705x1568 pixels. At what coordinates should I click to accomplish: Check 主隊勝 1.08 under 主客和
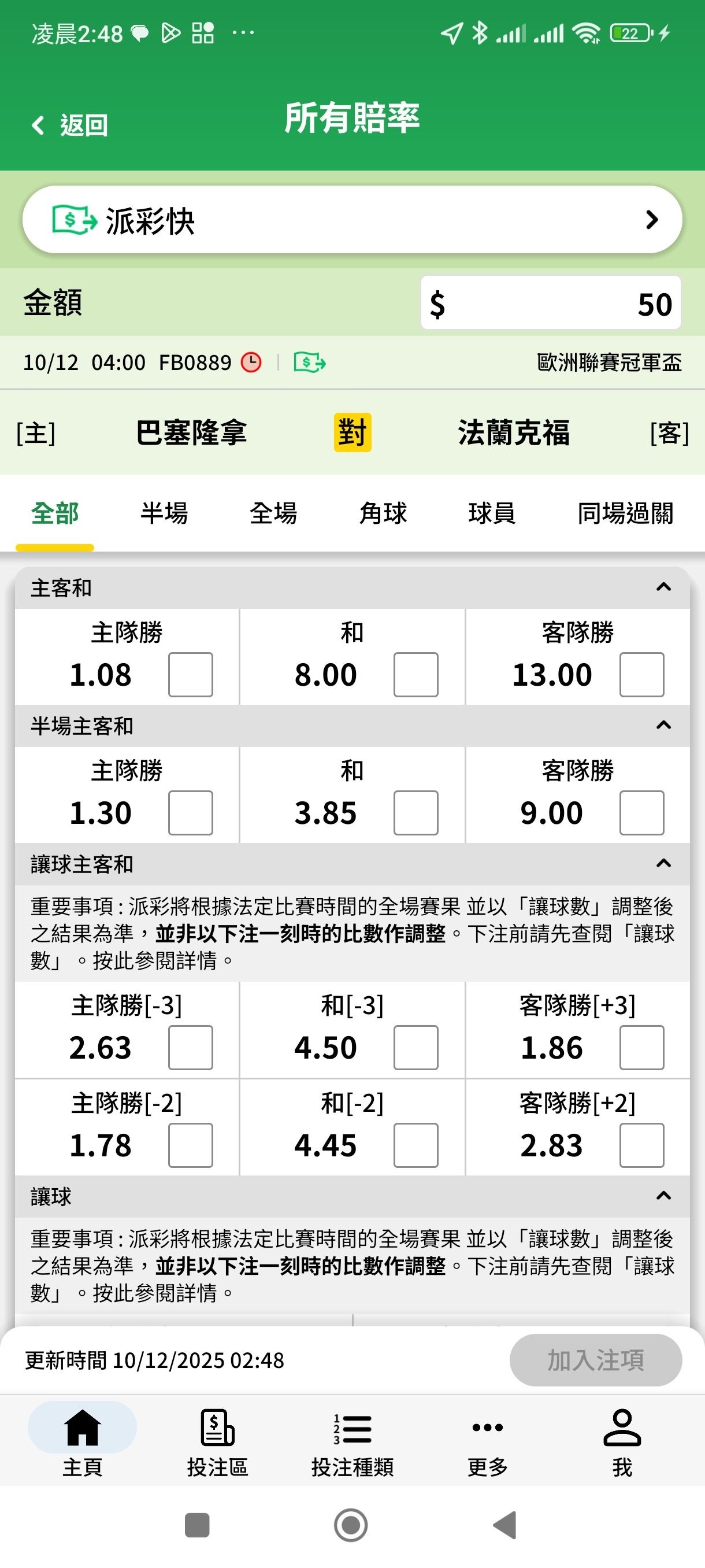(190, 674)
